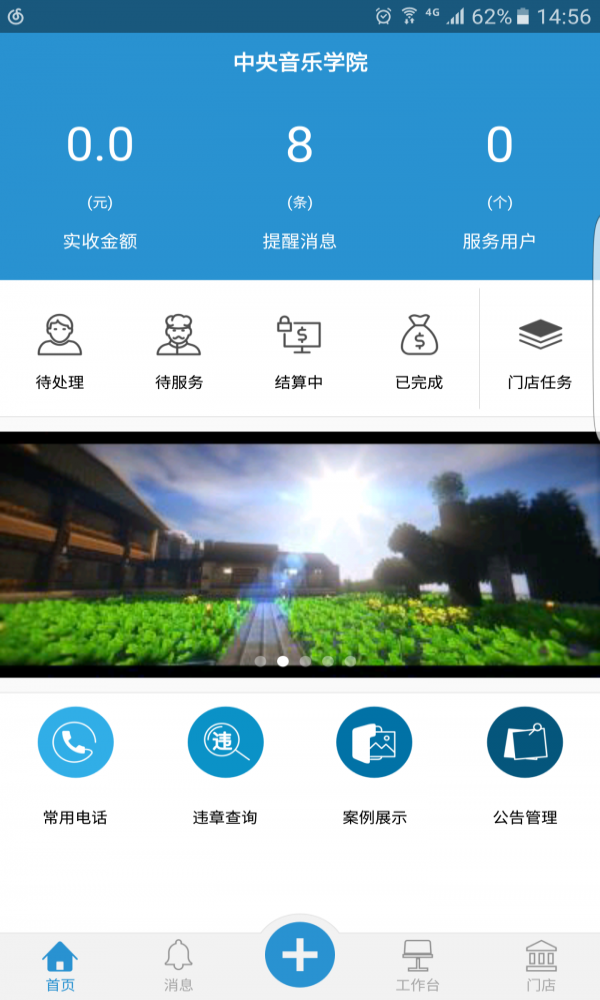Screen dimensions: 600x1000
Task: Open 常用电话 common phone numbers
Action: (75, 767)
